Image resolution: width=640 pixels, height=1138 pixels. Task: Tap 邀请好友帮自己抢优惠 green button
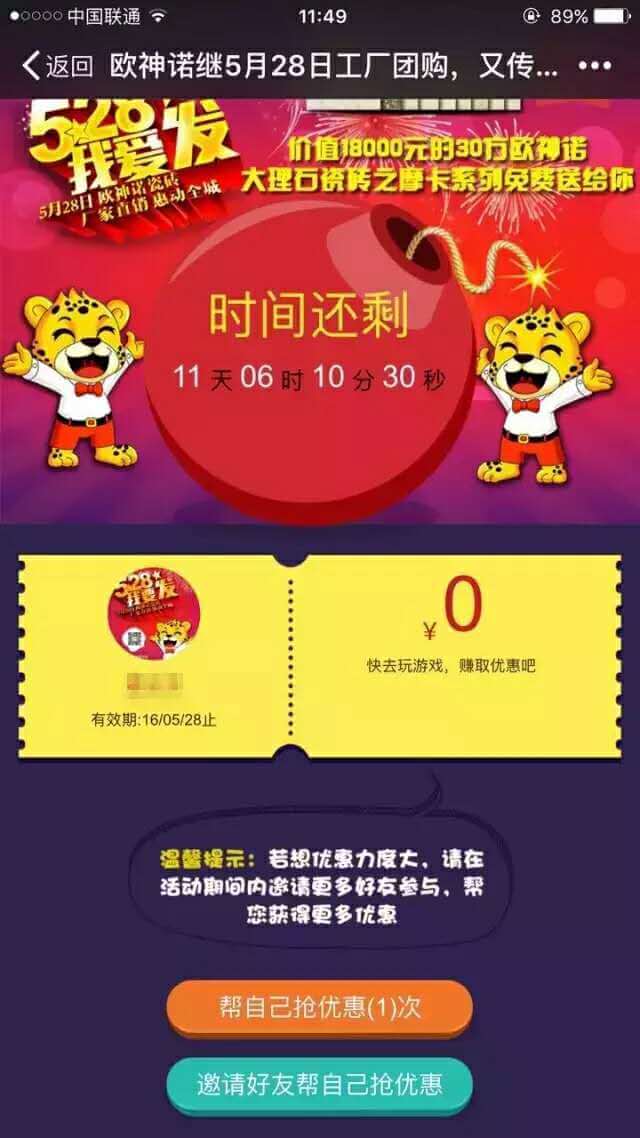pyautogui.click(x=319, y=1084)
